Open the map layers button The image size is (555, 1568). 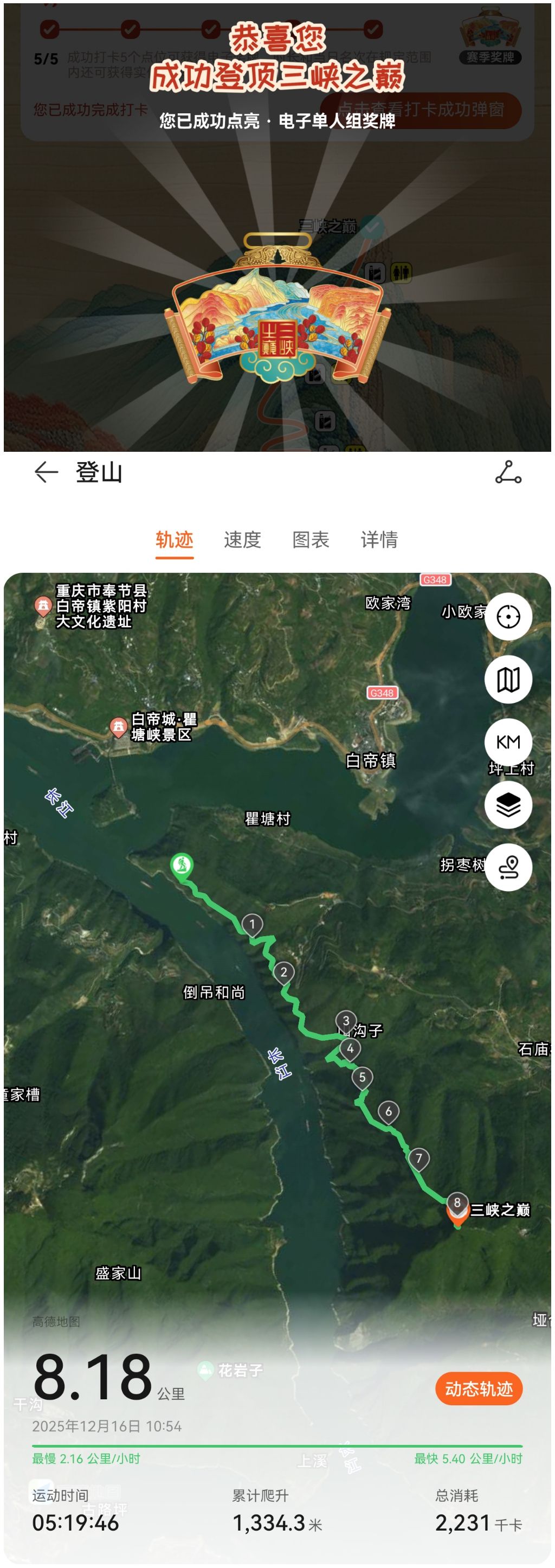click(x=508, y=805)
